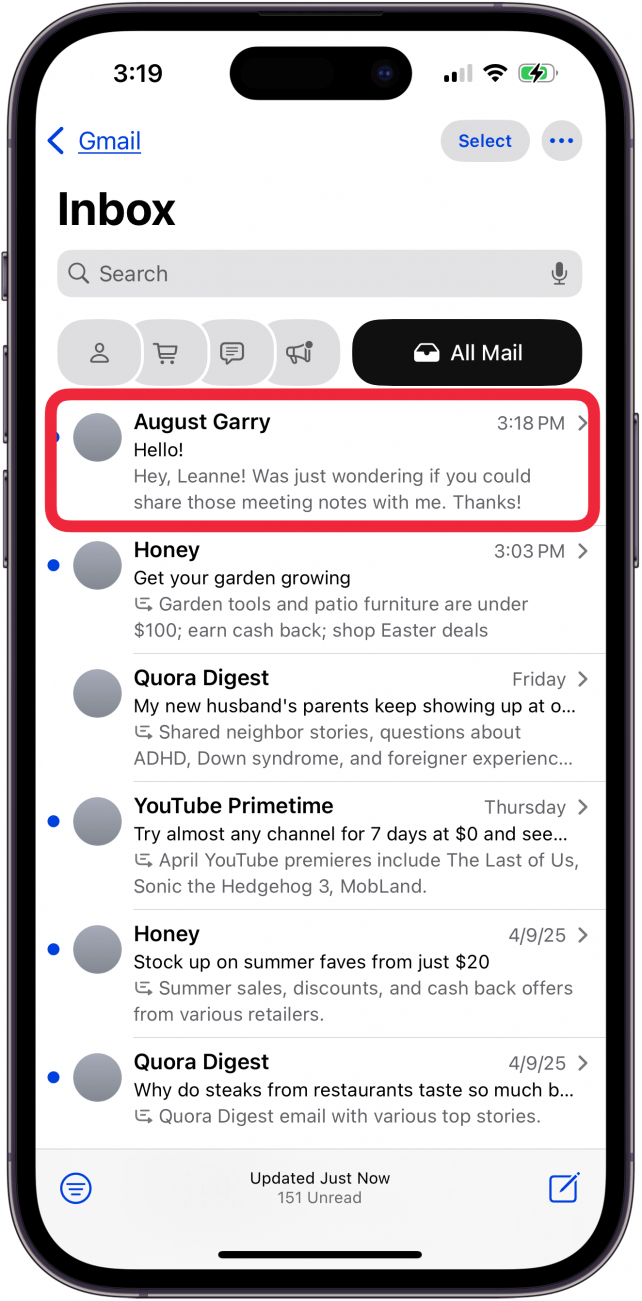Open August Garry's Hello! email

coord(330,462)
